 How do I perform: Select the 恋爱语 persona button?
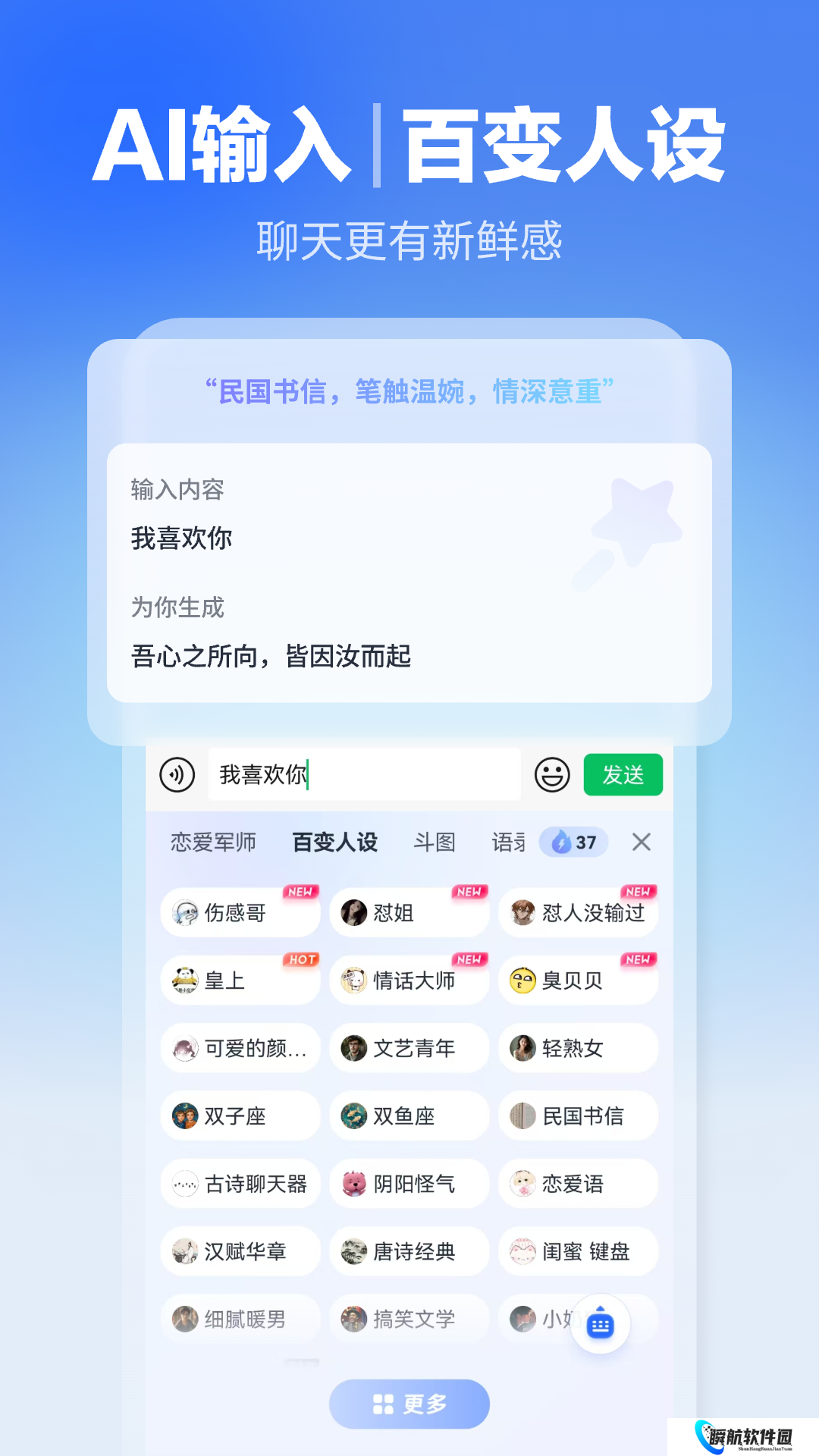[x=578, y=1184]
